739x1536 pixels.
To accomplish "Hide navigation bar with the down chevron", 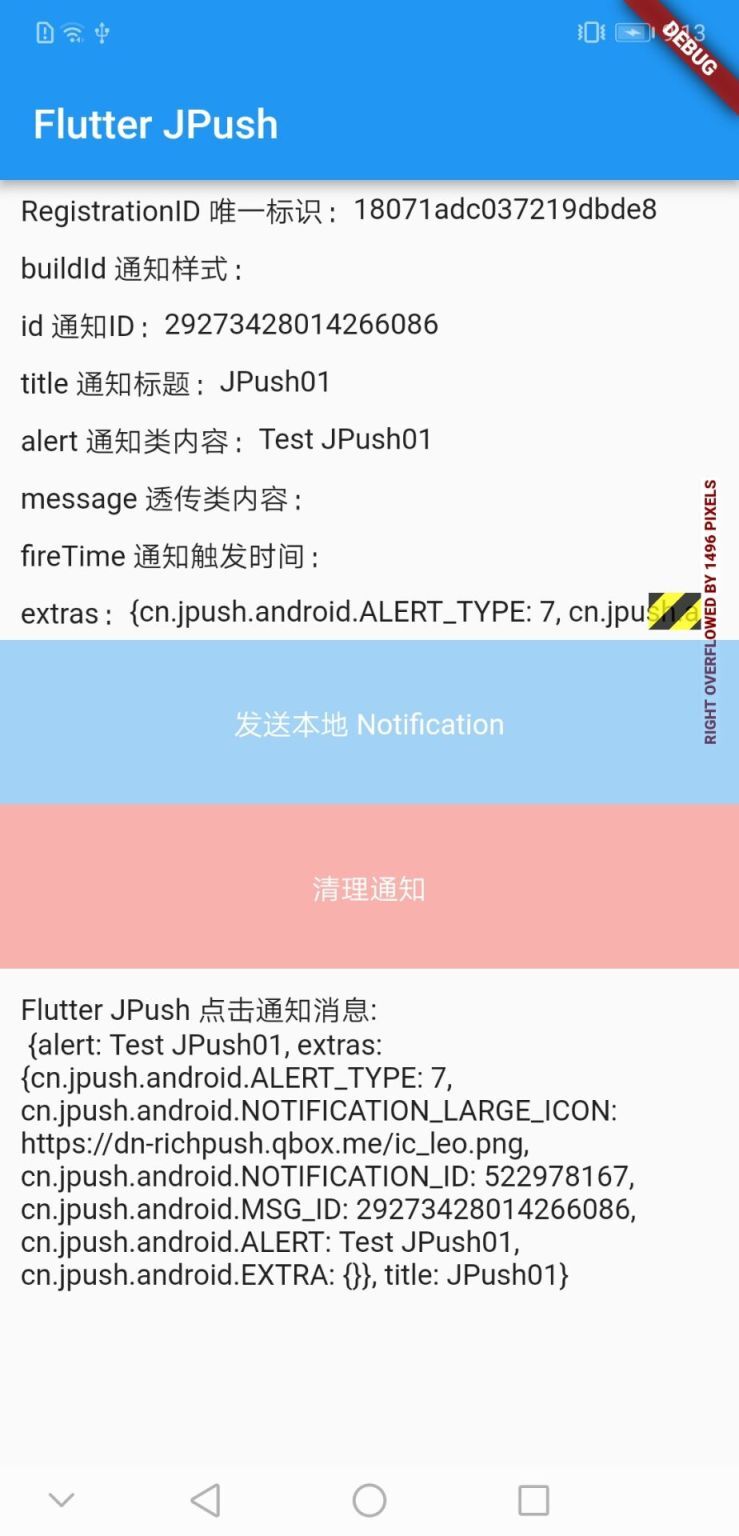I will [62, 1500].
